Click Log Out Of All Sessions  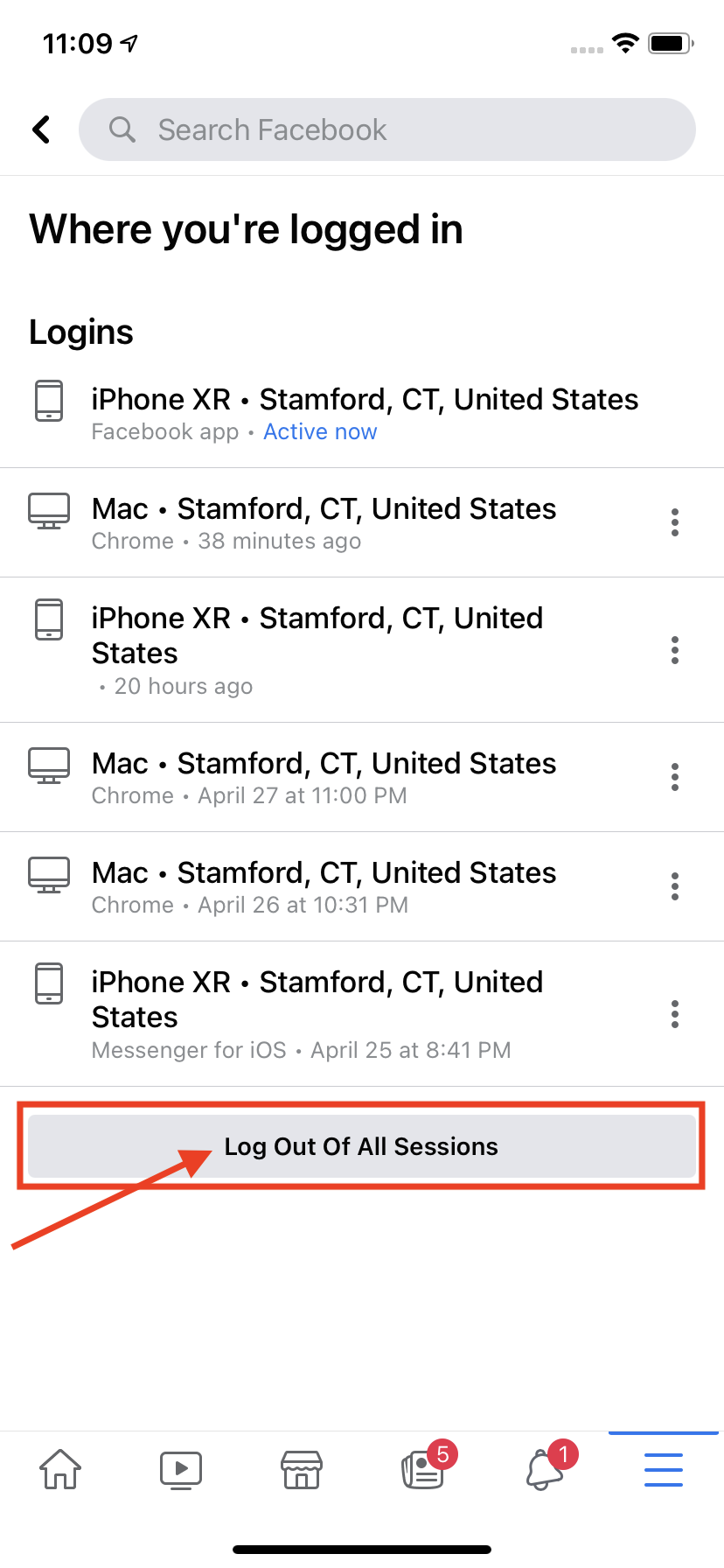coord(361,1146)
